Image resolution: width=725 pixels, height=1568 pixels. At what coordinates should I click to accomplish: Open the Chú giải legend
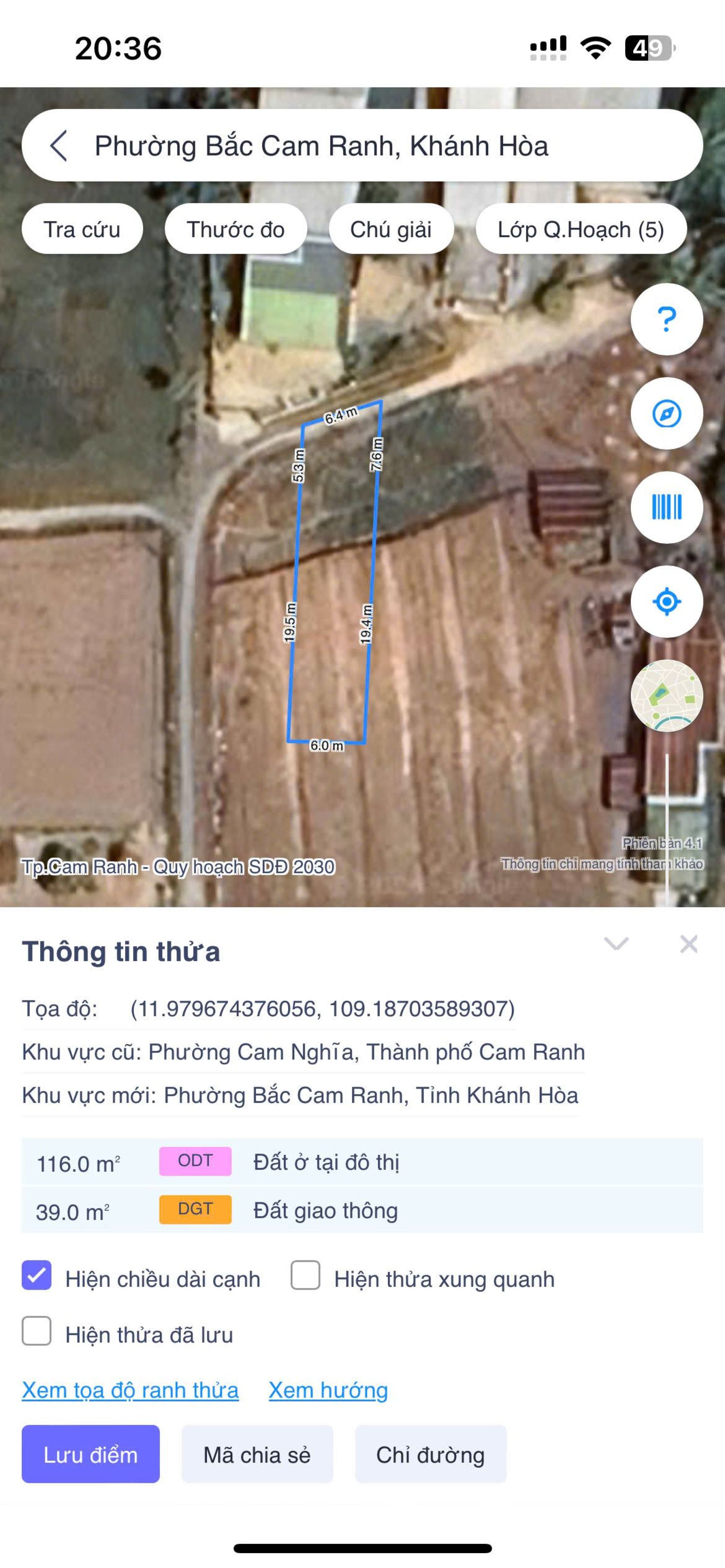tap(390, 229)
